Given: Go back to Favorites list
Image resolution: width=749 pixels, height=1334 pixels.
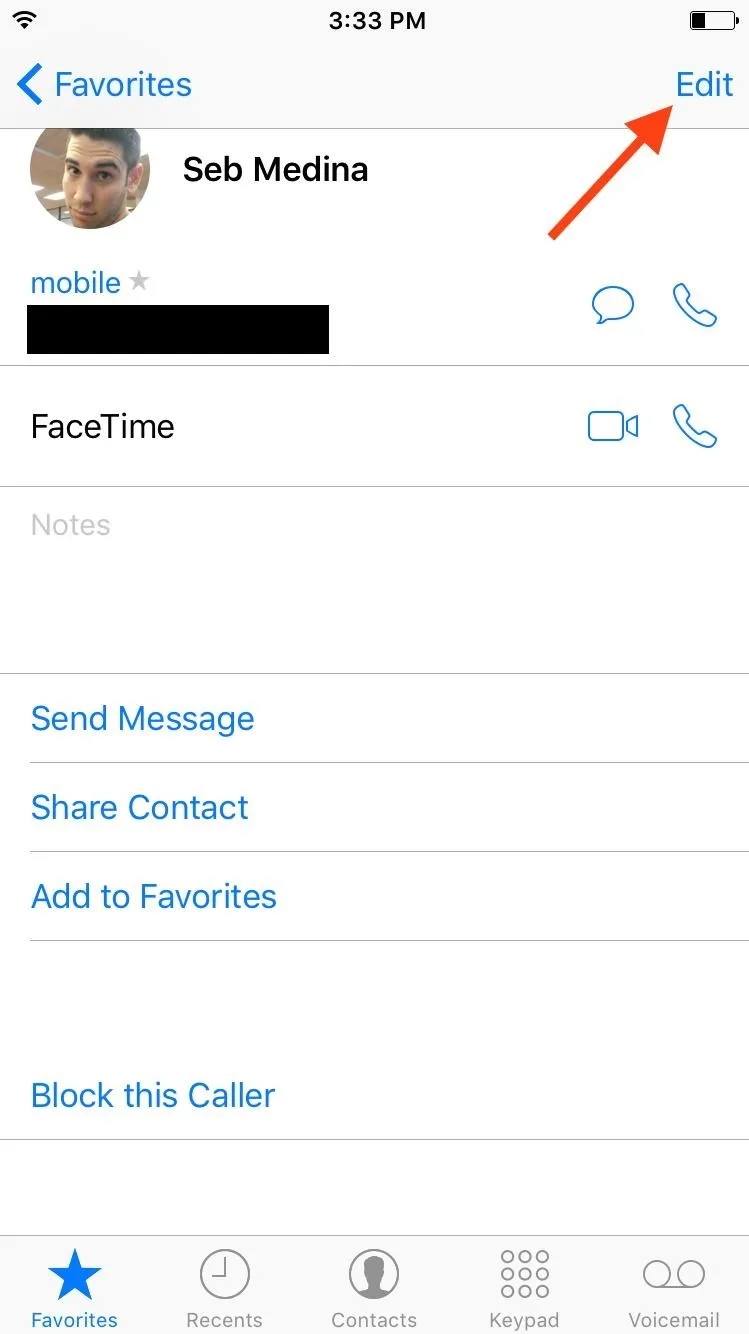Looking at the screenshot, I should pyautogui.click(x=104, y=85).
